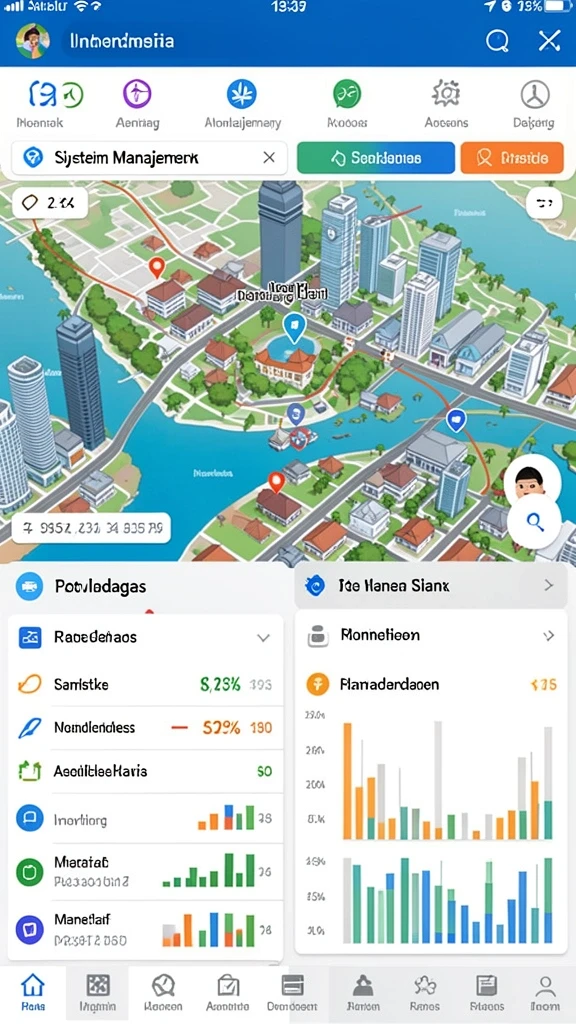Close the screen with the header X

pyautogui.click(x=549, y=40)
